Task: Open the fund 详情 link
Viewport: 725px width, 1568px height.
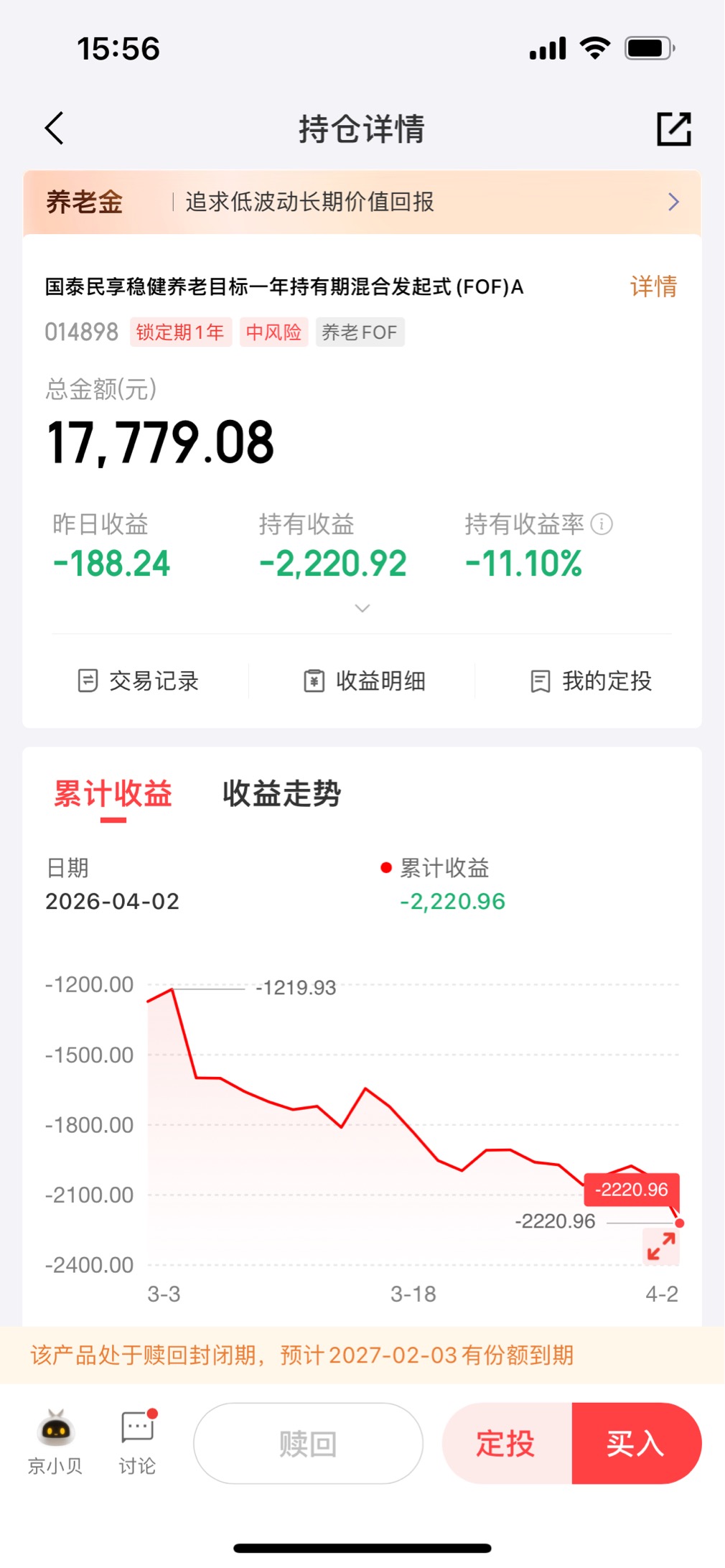Action: [x=653, y=286]
